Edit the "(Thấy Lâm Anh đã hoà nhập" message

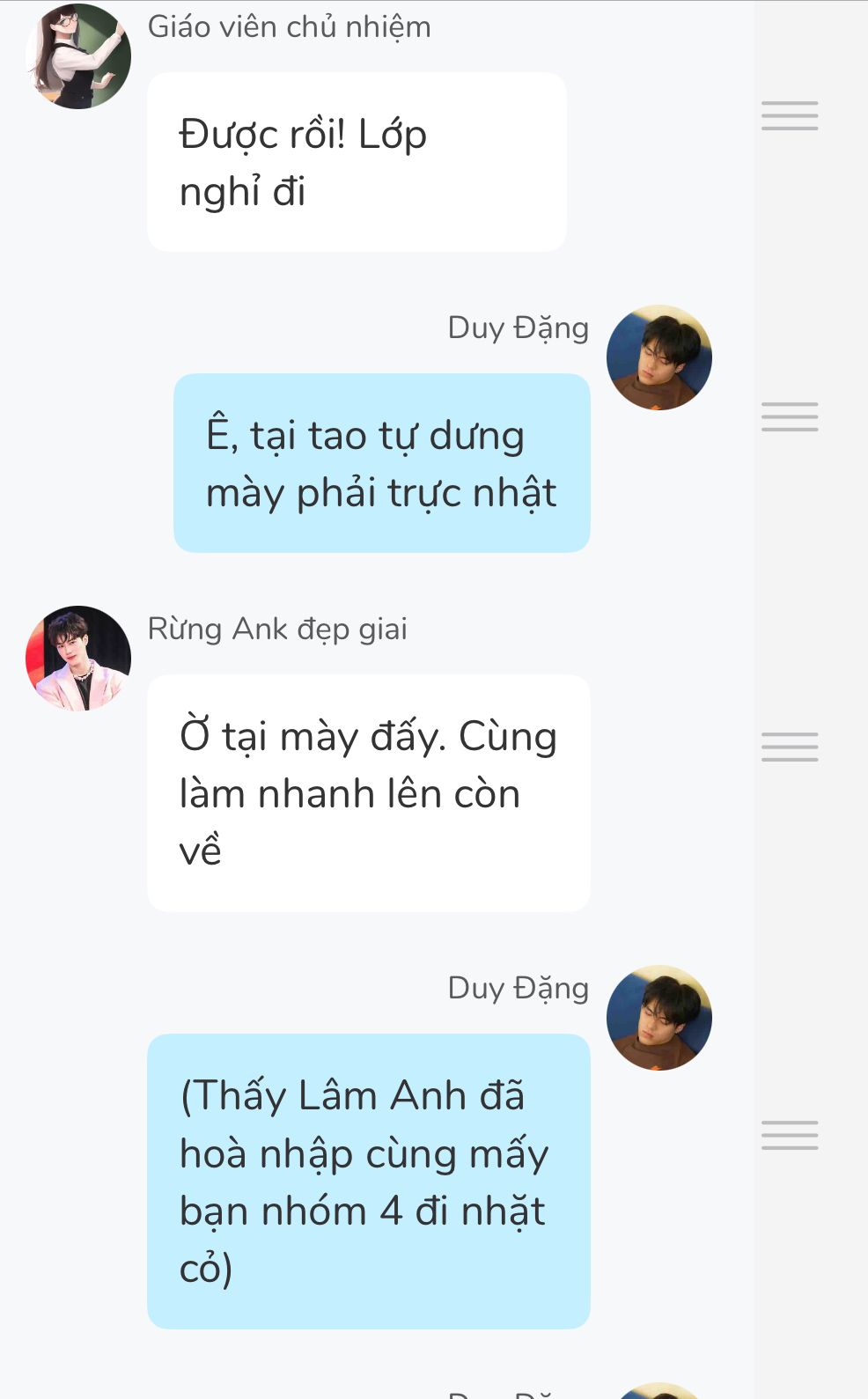coord(368,1181)
